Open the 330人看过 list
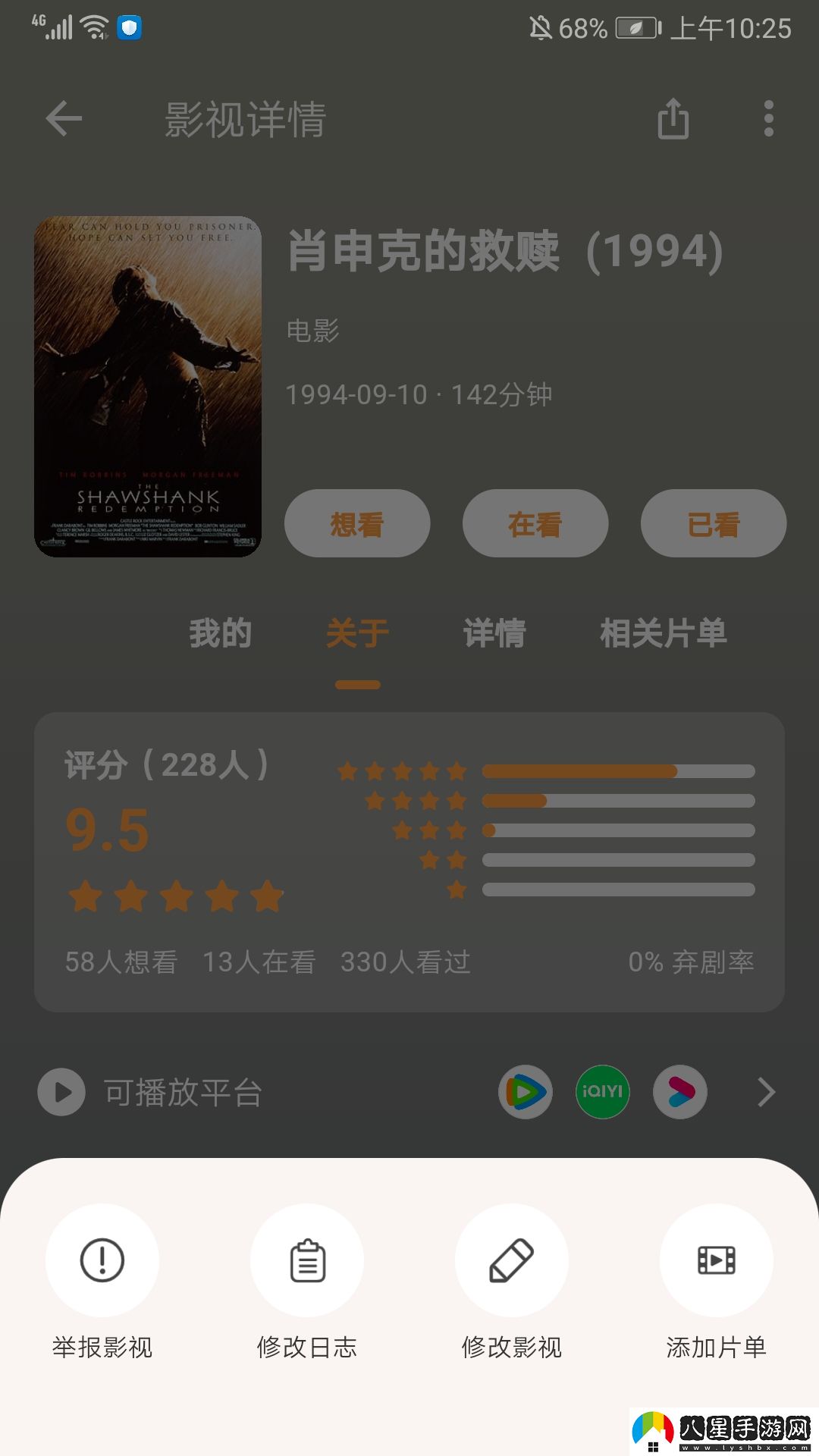The height and width of the screenshot is (1456, 819). (406, 963)
